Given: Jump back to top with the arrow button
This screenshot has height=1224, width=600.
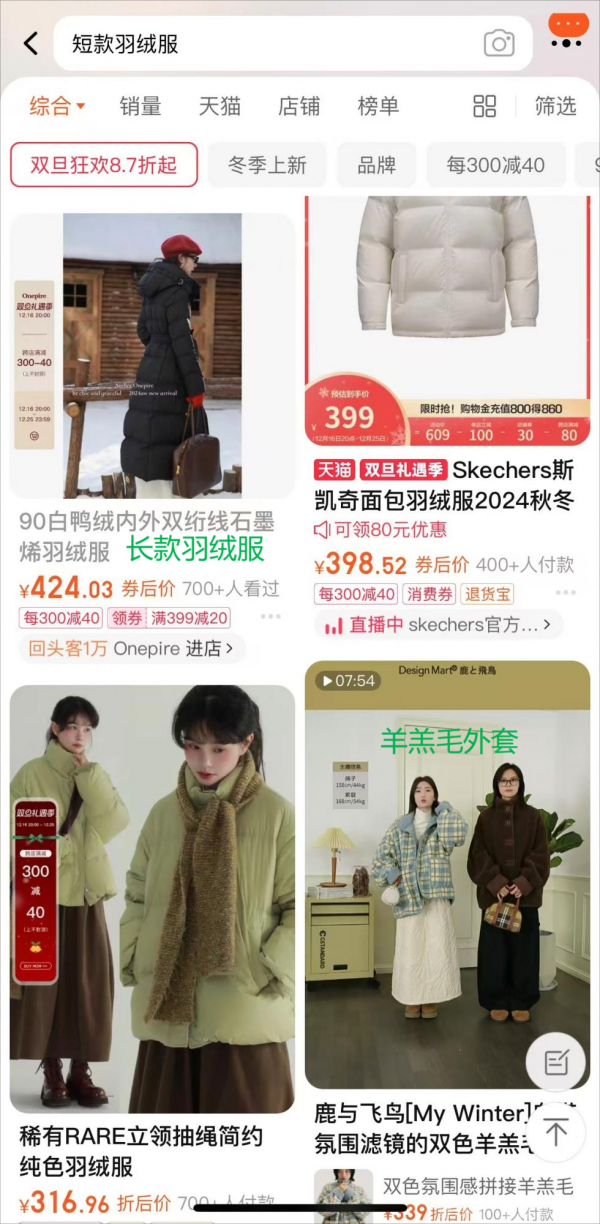Looking at the screenshot, I should (x=556, y=1131).
